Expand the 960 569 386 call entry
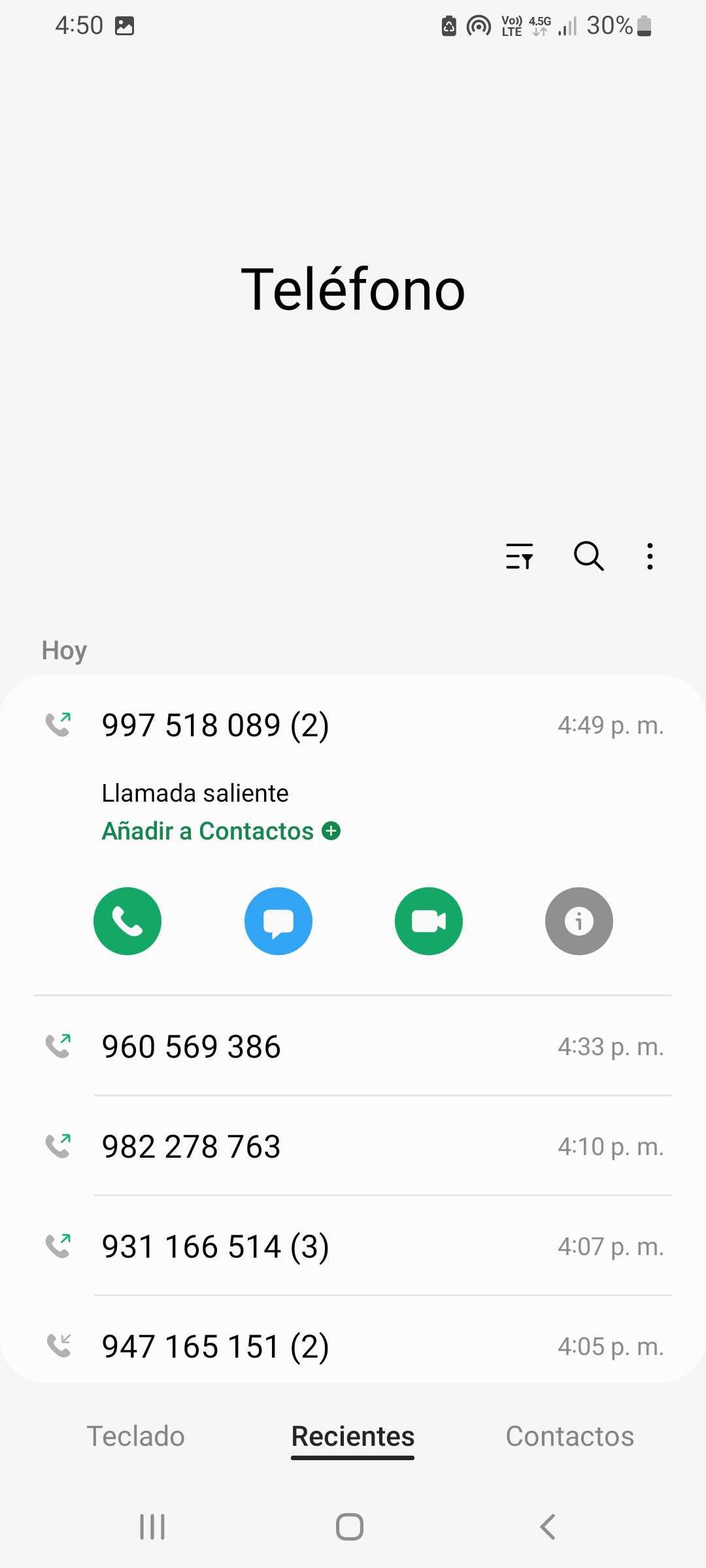 [x=353, y=1047]
